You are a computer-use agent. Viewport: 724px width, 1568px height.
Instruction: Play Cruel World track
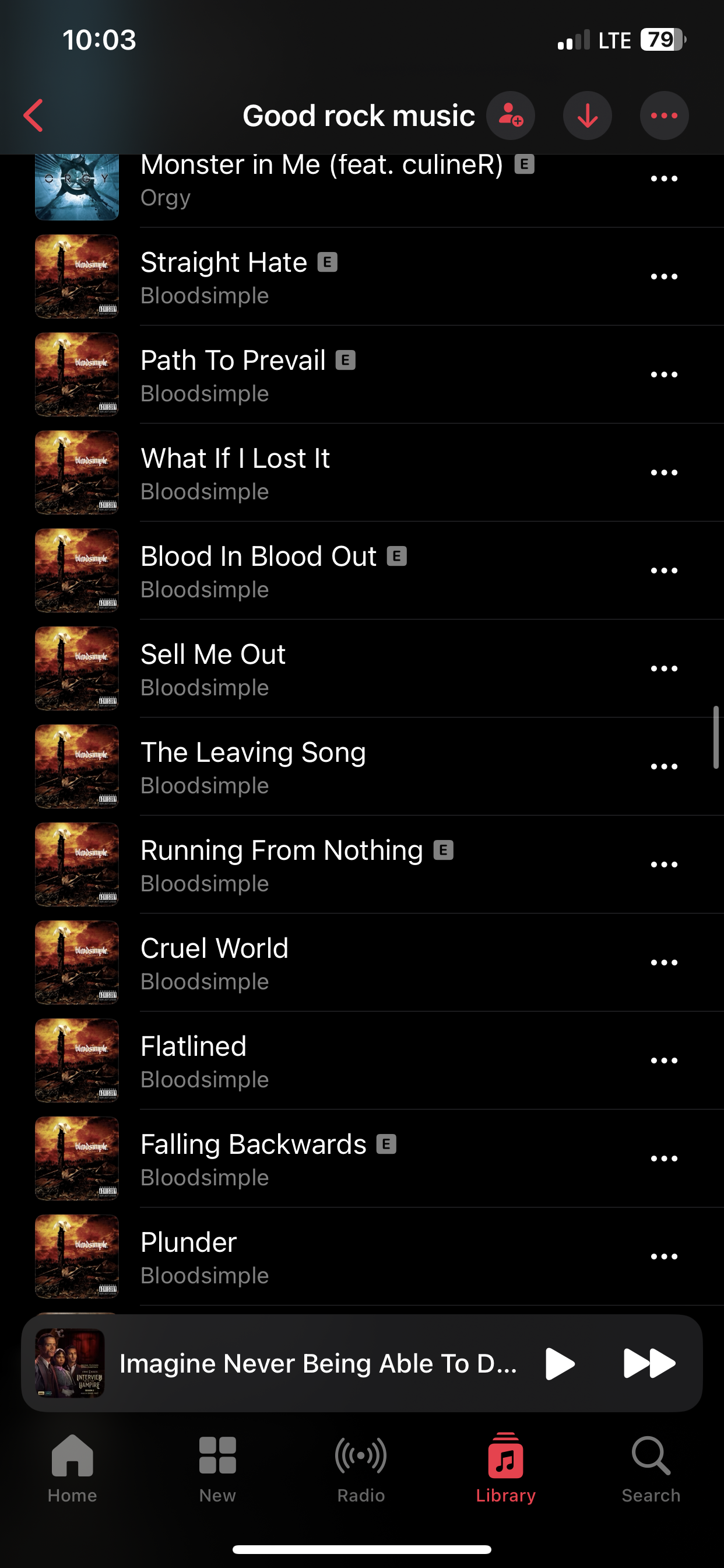point(214,963)
